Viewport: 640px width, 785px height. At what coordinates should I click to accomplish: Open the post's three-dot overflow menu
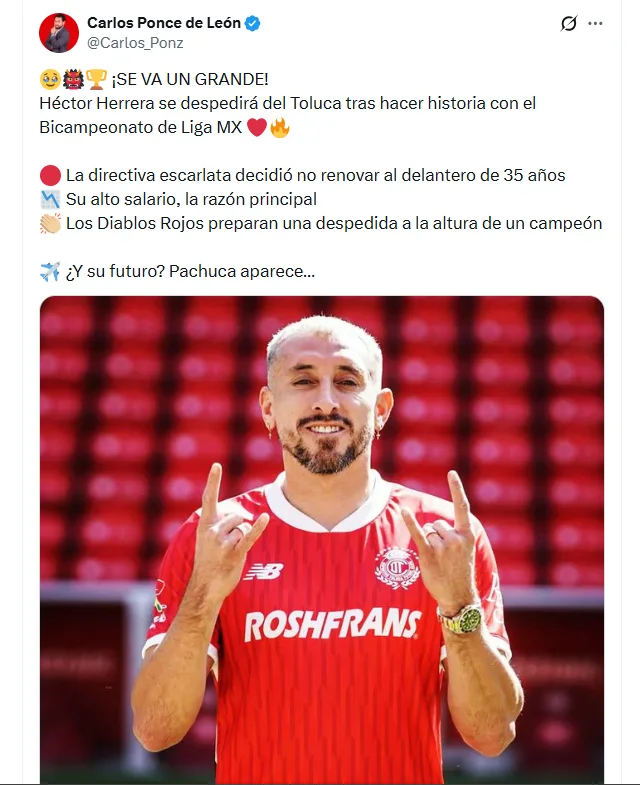[596, 23]
